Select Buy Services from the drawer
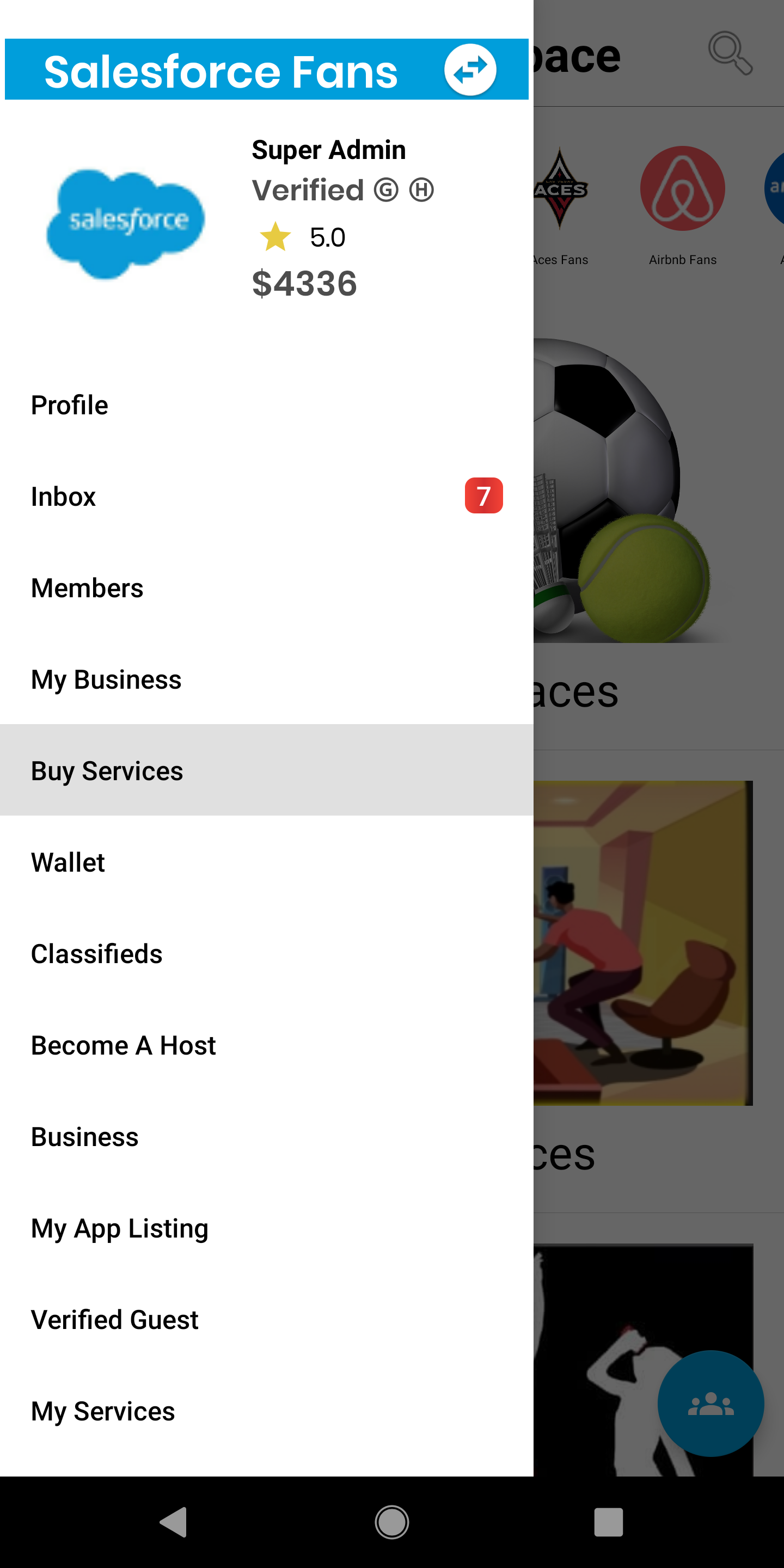Screen dimensions: 784x1568 coord(107,770)
